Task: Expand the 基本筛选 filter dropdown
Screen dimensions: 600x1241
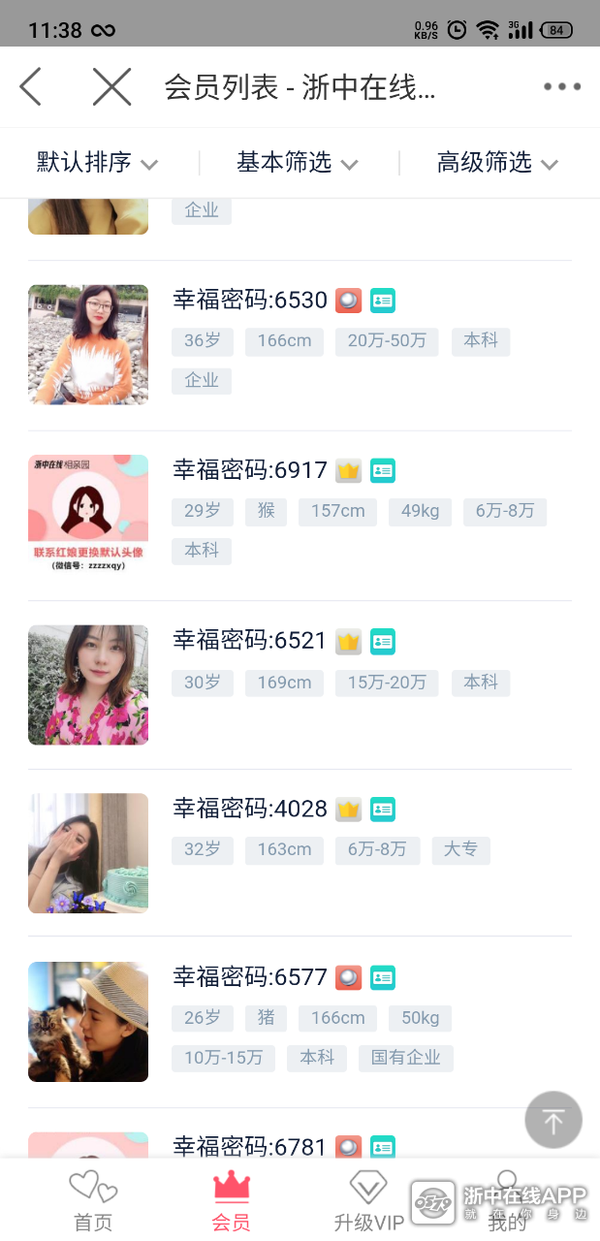Action: tap(297, 163)
